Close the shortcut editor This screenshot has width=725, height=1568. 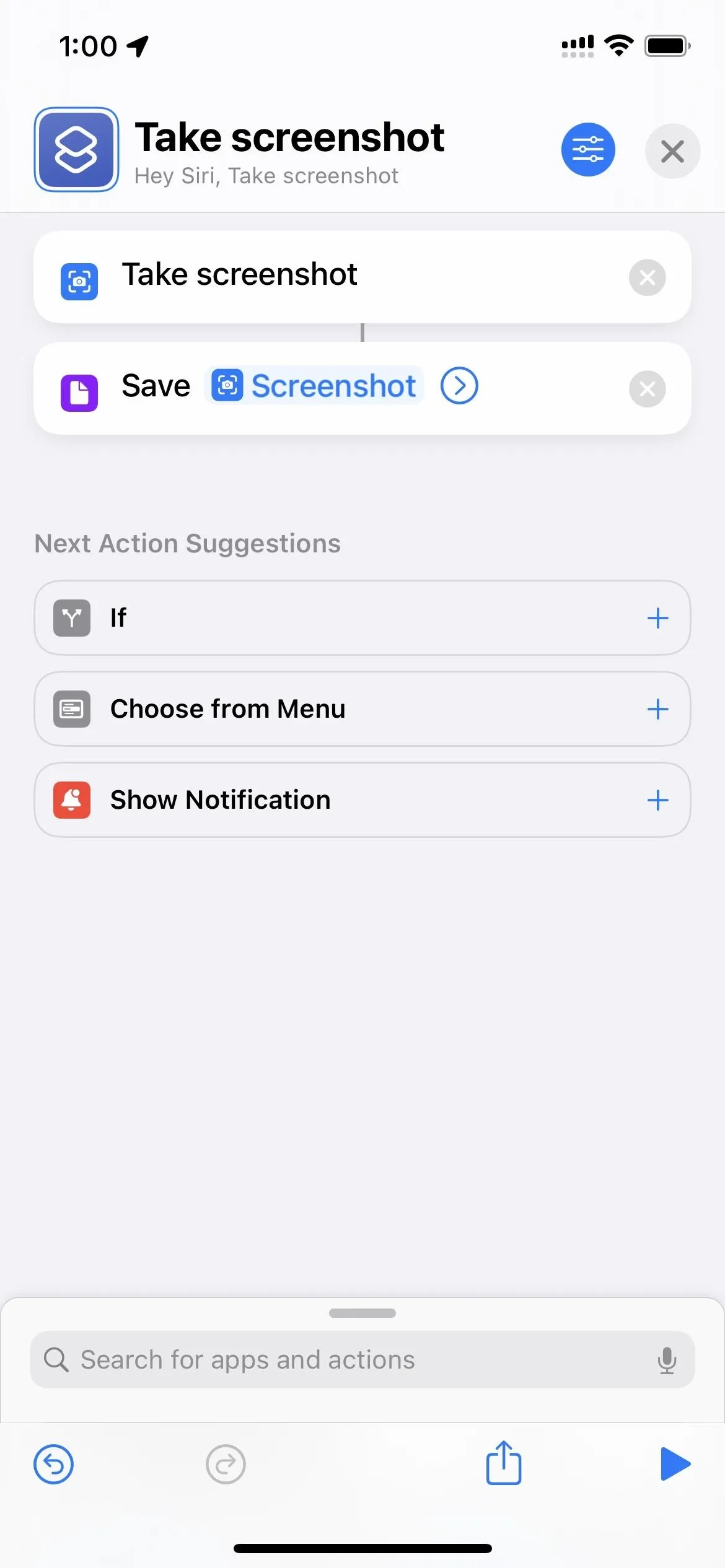(672, 151)
